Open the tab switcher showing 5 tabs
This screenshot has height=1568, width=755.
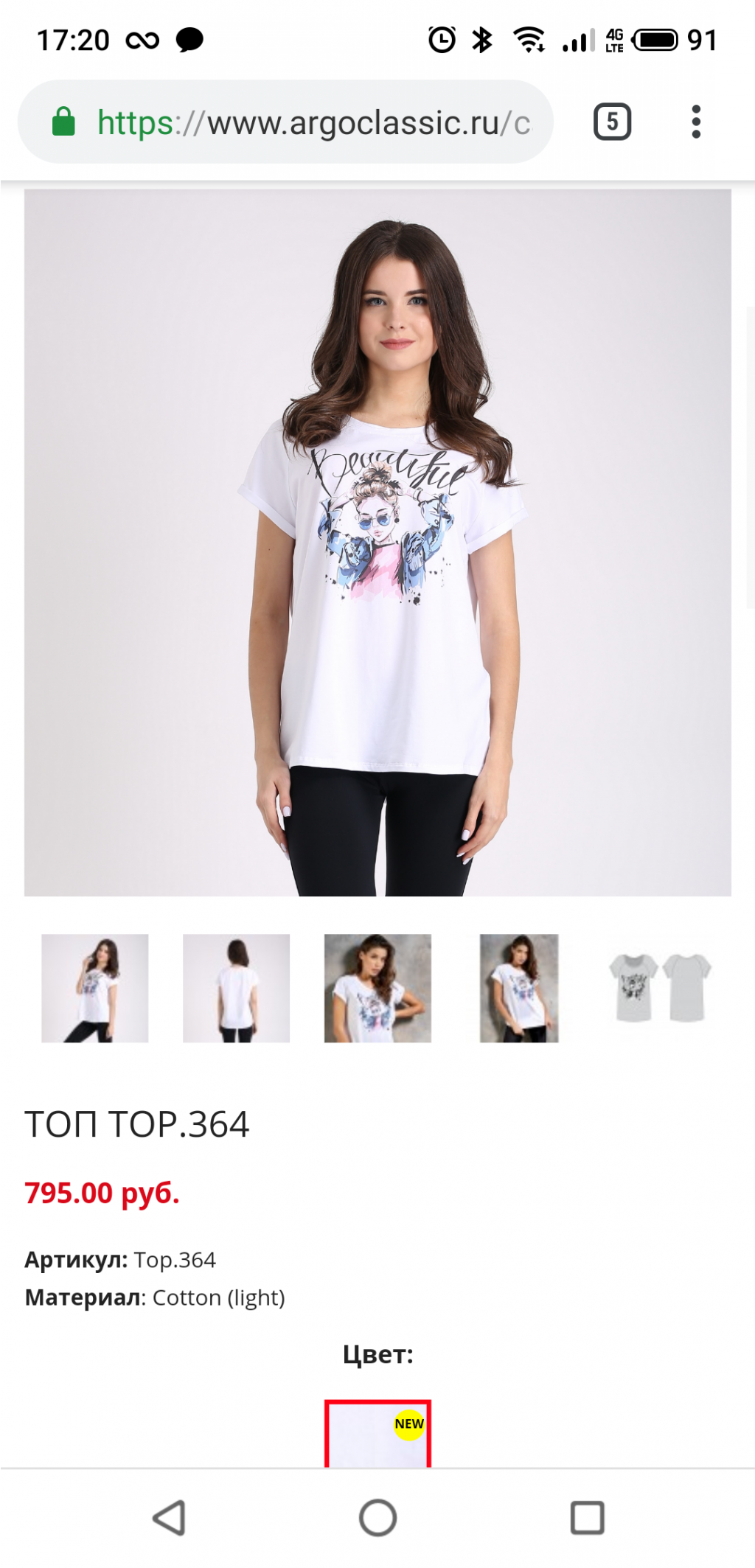(x=612, y=122)
